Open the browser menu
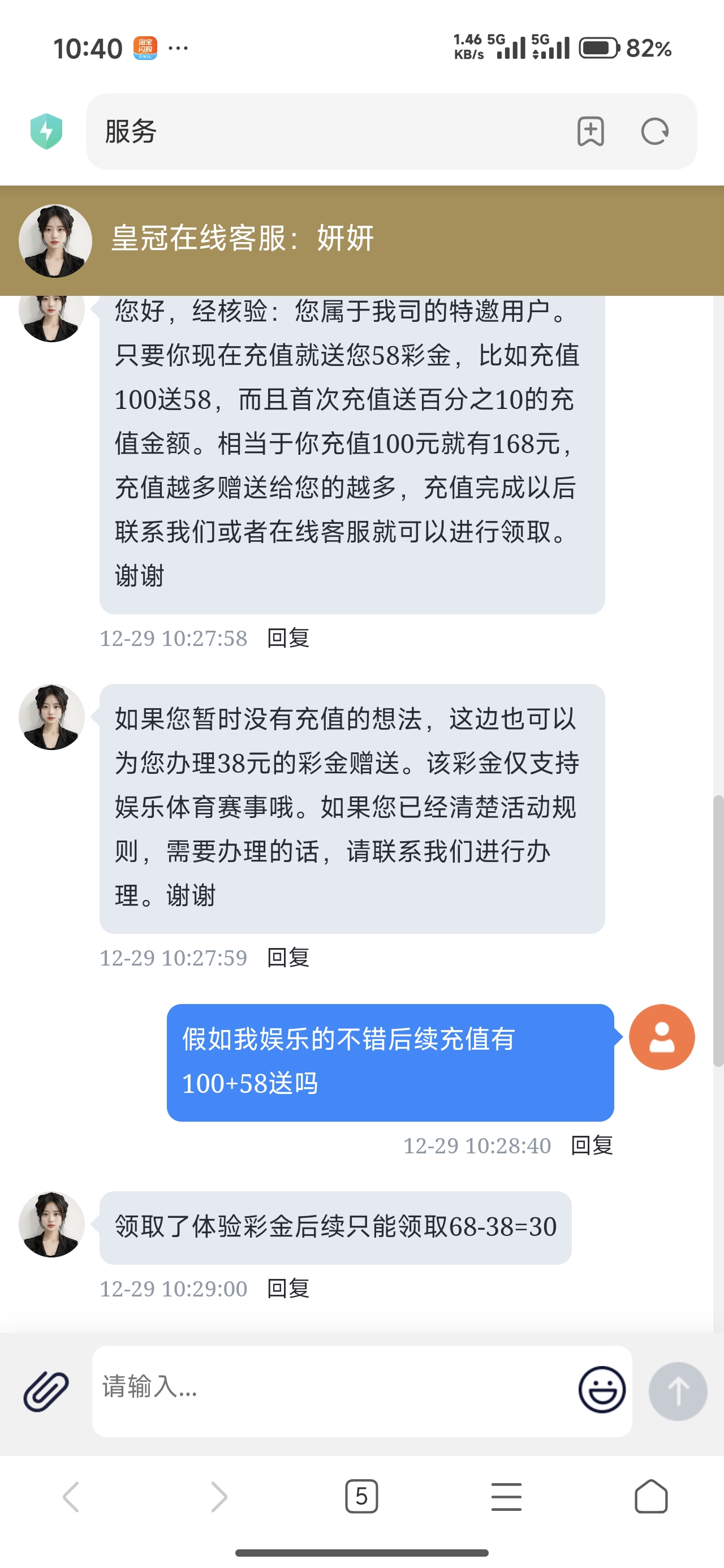 point(506,1496)
